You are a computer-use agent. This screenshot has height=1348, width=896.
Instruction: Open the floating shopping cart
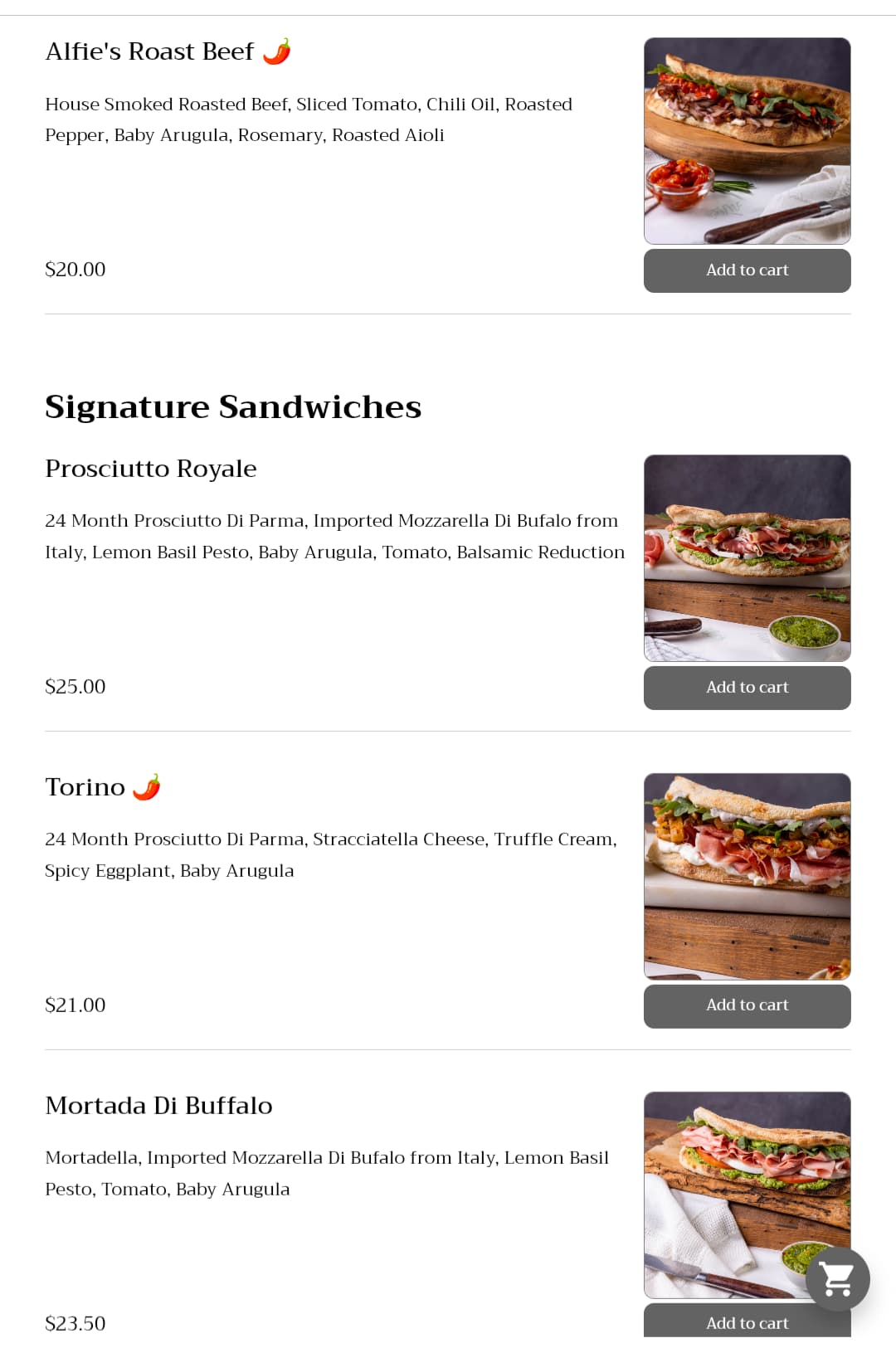point(837,1279)
